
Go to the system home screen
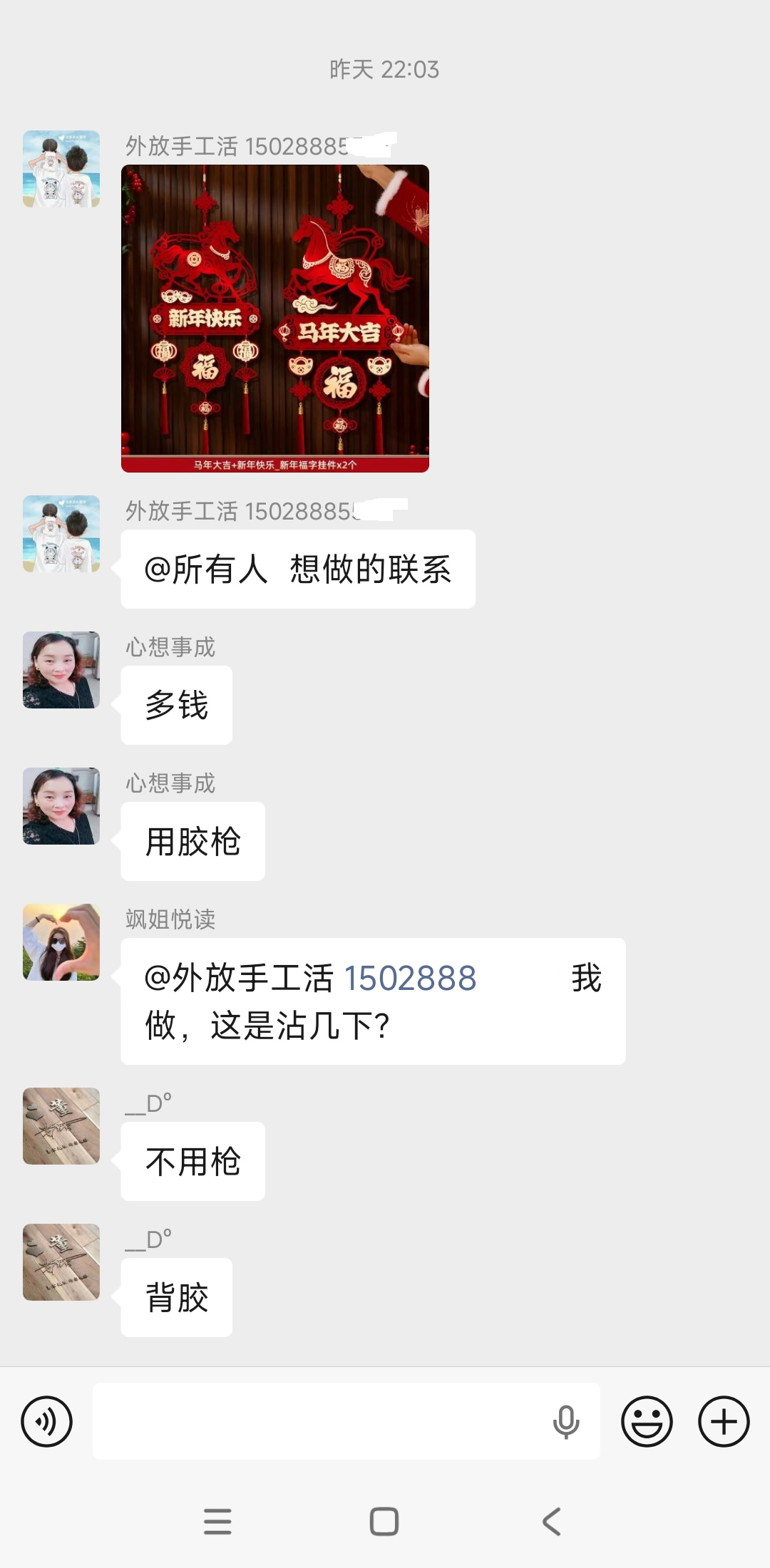pos(384,1521)
